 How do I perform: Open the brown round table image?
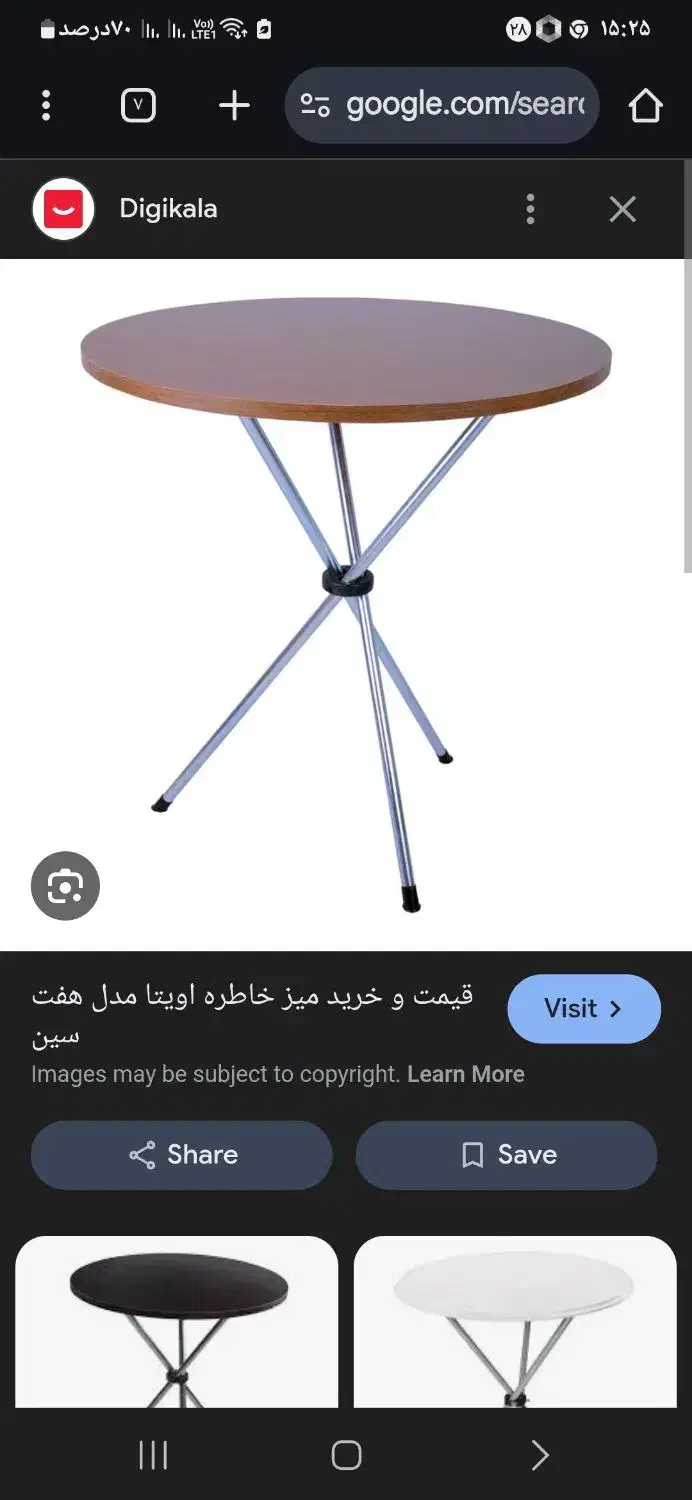pyautogui.click(x=346, y=600)
